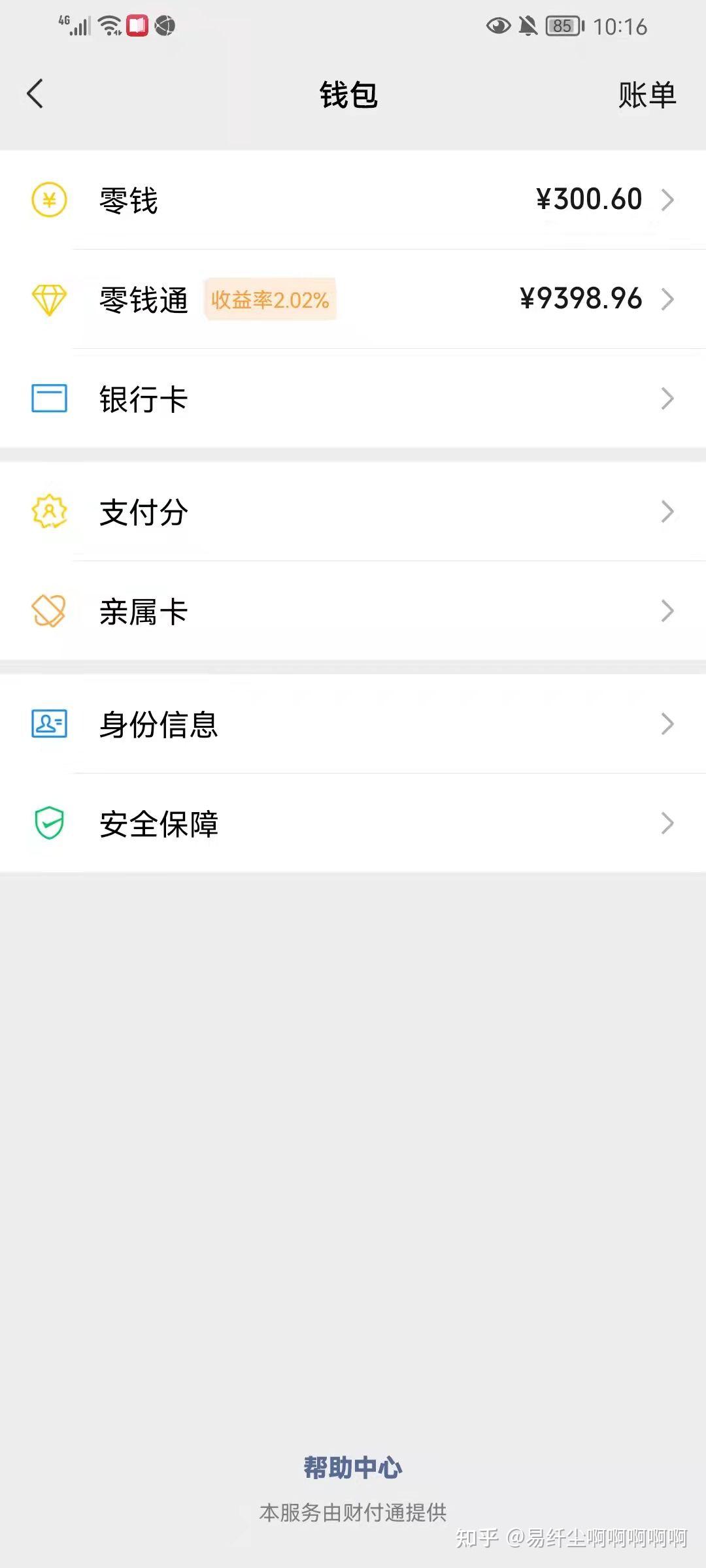706x1568 pixels.
Task: Open the 银行卡 row
Action: point(353,399)
